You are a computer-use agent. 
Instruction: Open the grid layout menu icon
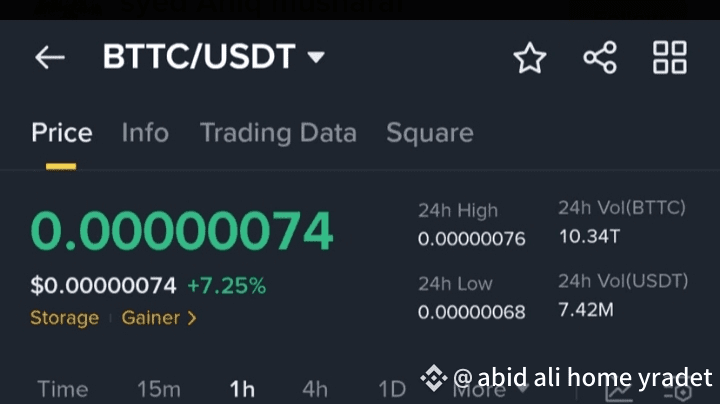tap(669, 57)
